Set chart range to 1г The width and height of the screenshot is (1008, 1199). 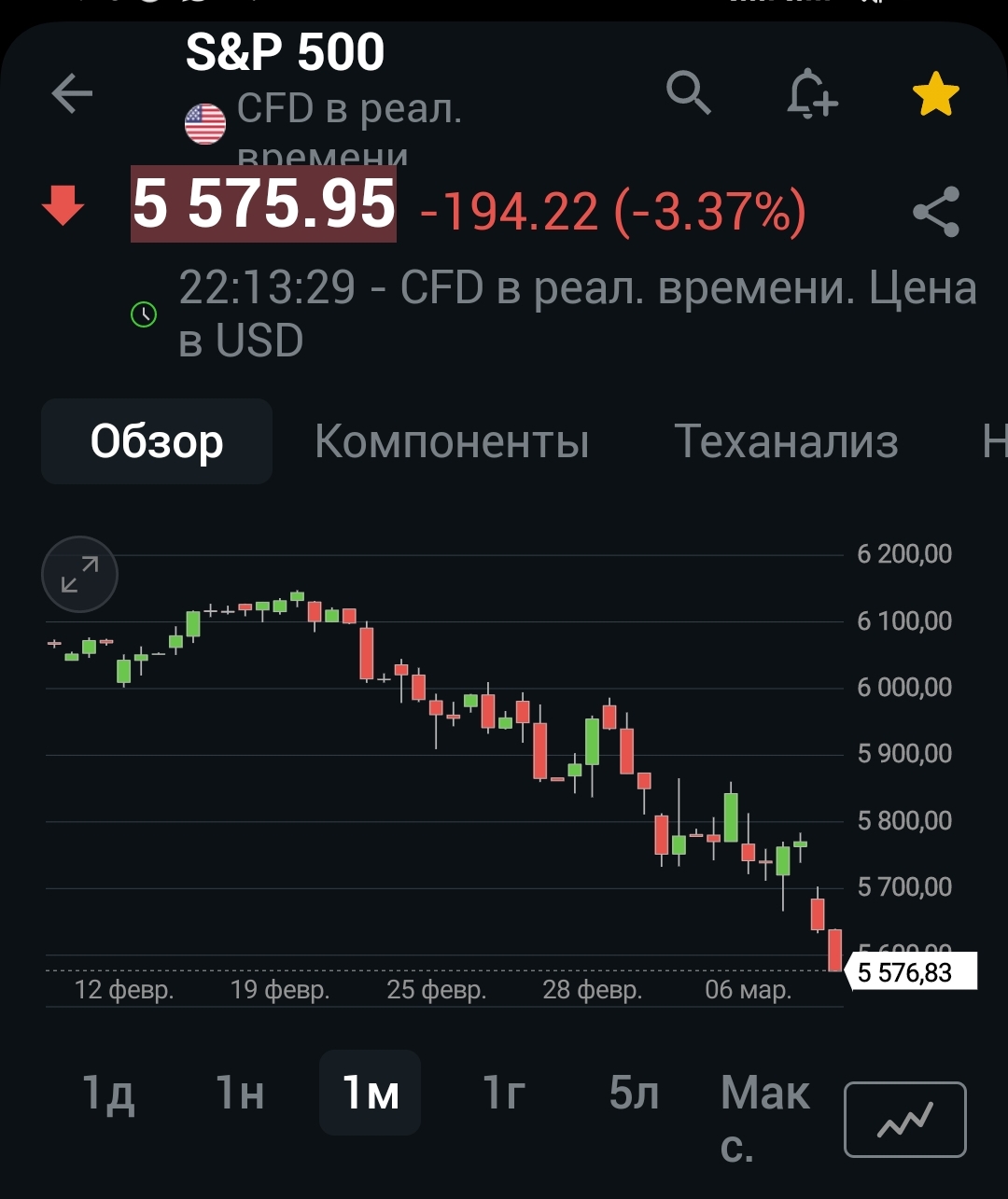pyautogui.click(x=504, y=1093)
